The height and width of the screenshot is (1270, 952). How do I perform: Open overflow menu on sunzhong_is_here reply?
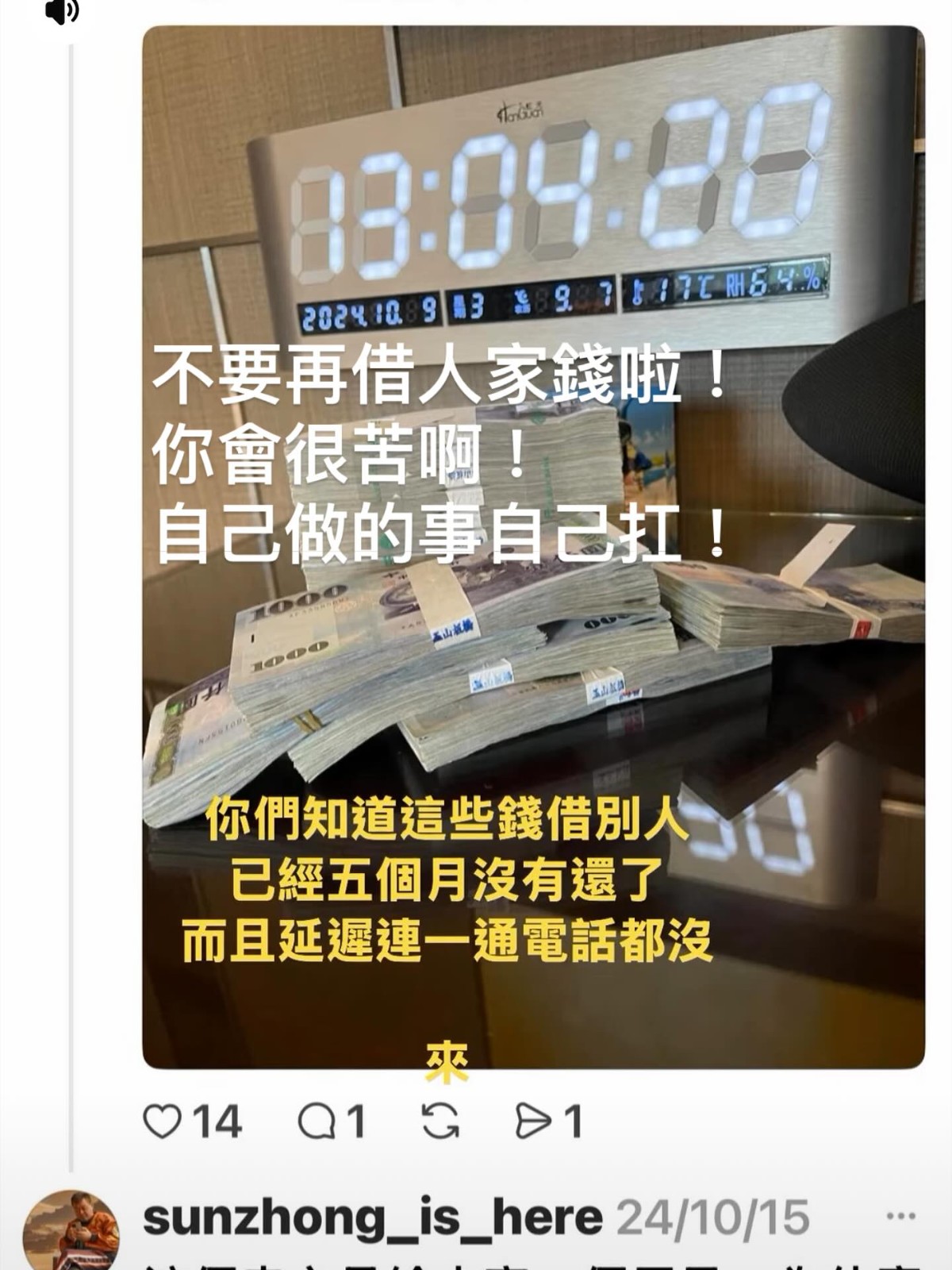coord(900,1216)
